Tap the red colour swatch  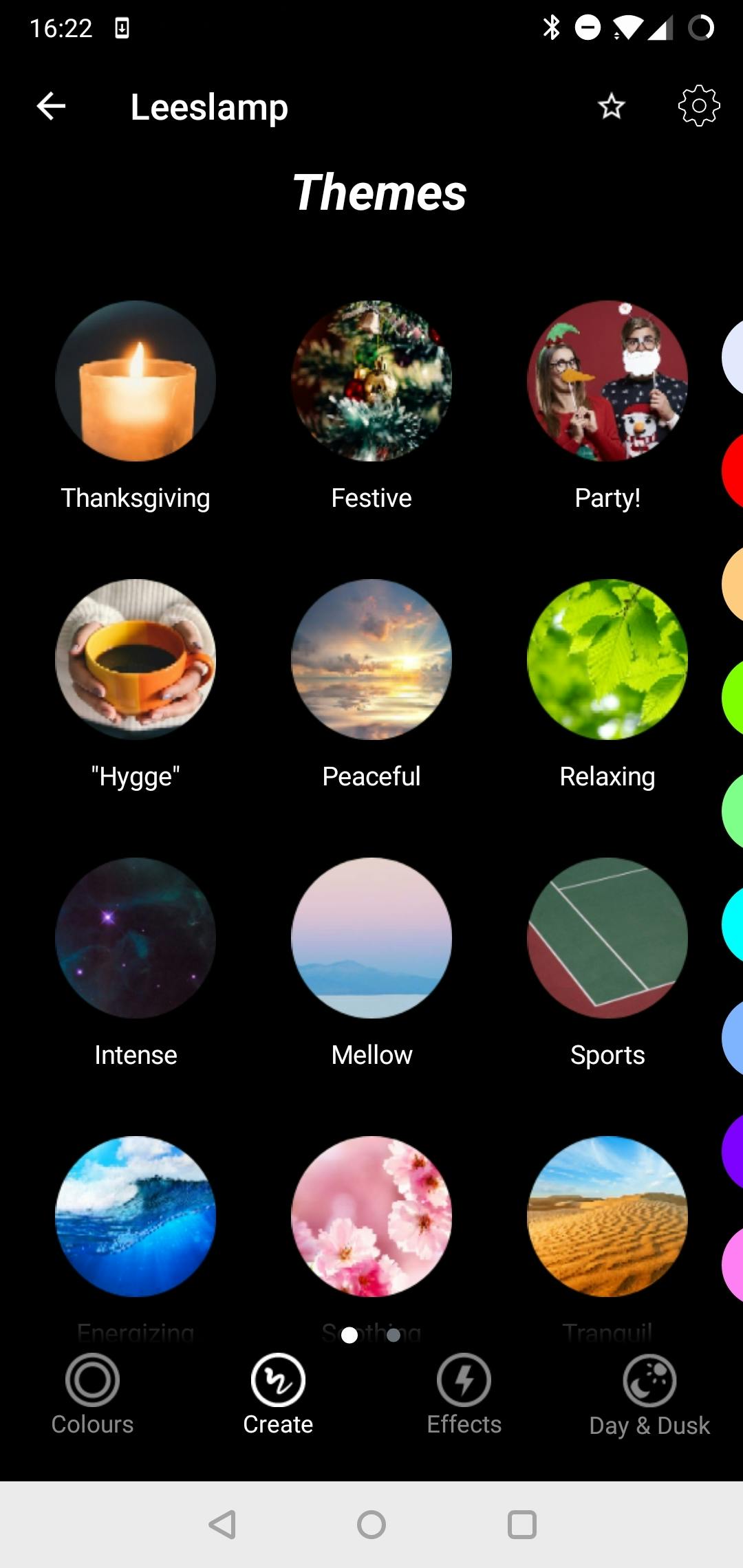[733, 471]
